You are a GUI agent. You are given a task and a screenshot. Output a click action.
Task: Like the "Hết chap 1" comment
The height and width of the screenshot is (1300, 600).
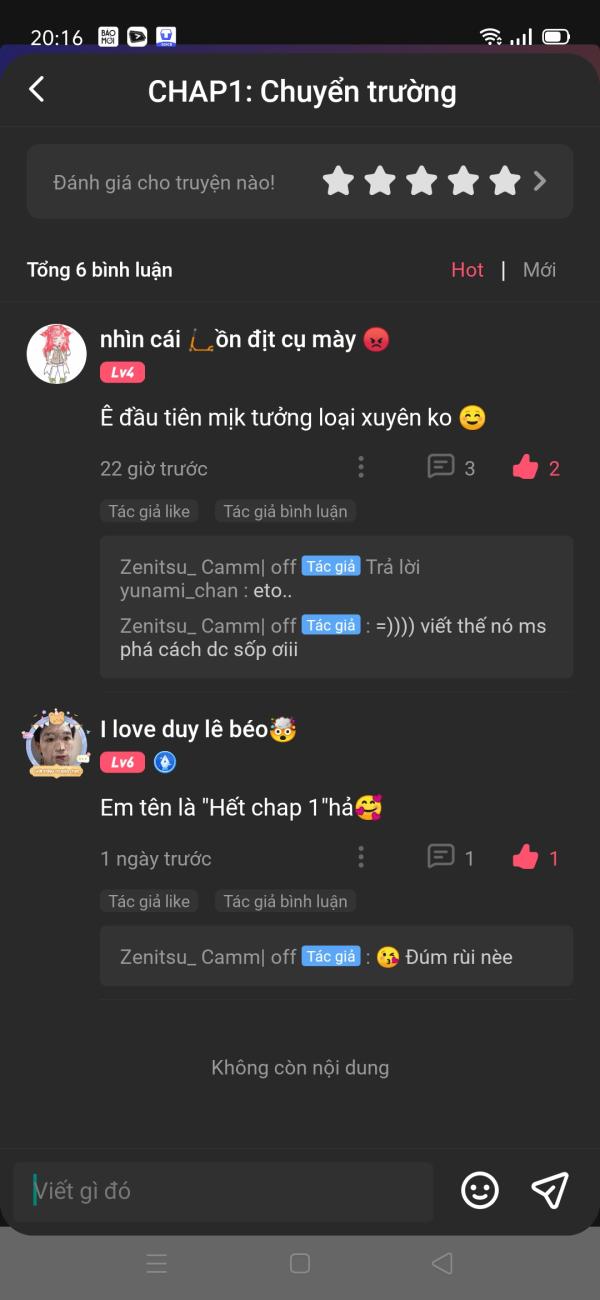pos(536,857)
